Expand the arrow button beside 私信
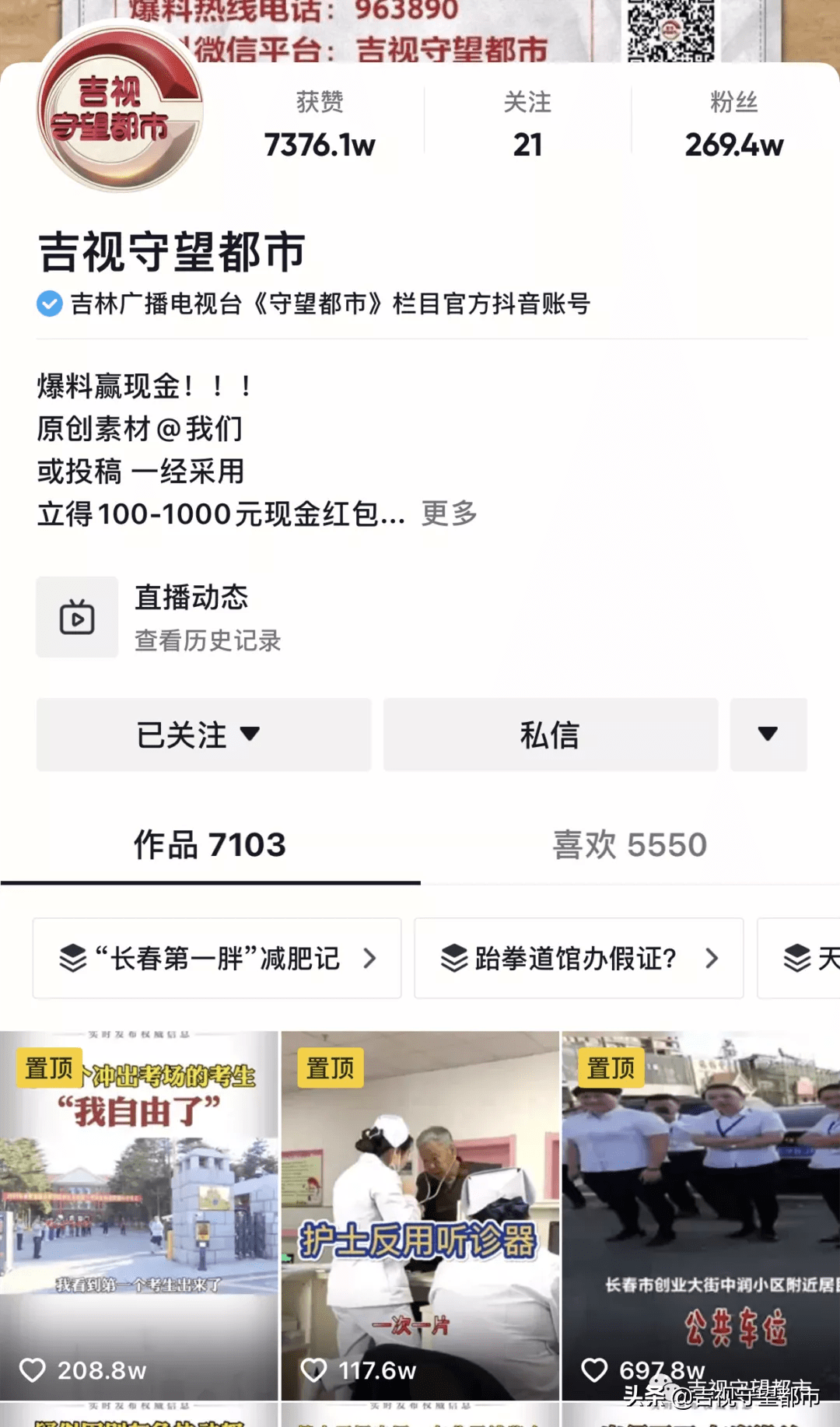 (x=768, y=735)
